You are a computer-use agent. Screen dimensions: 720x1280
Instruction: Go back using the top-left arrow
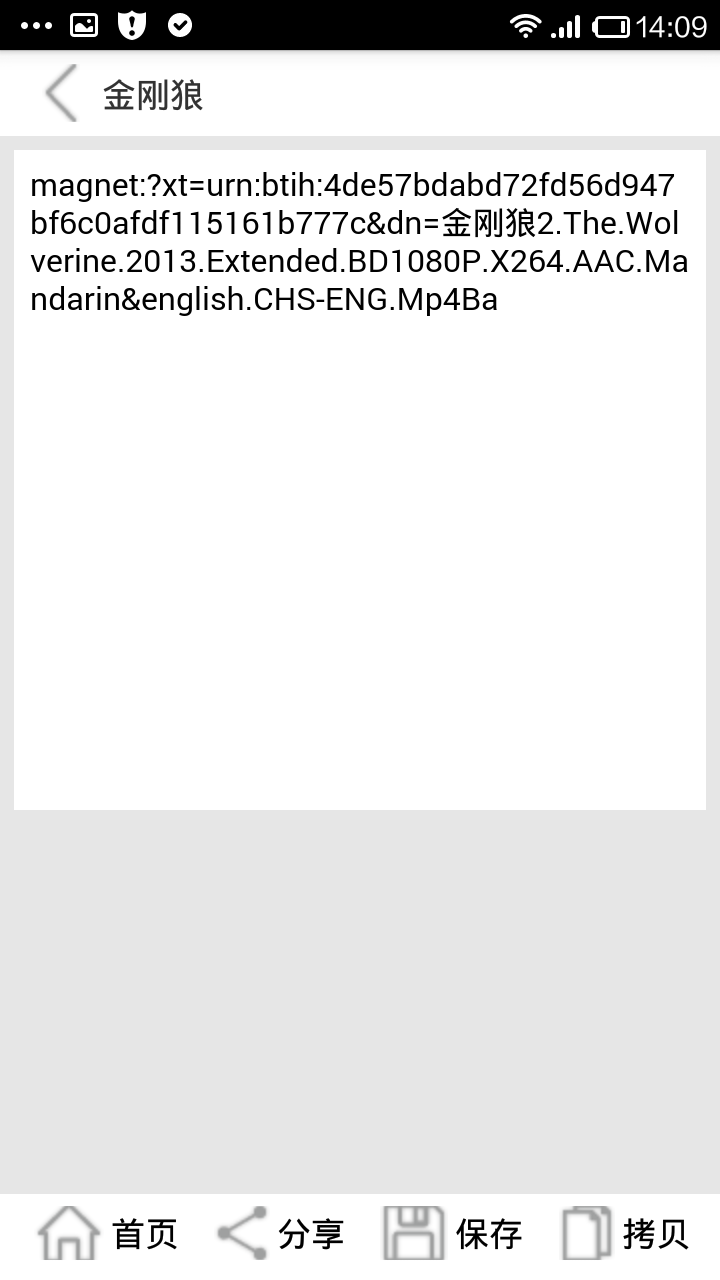click(x=61, y=94)
